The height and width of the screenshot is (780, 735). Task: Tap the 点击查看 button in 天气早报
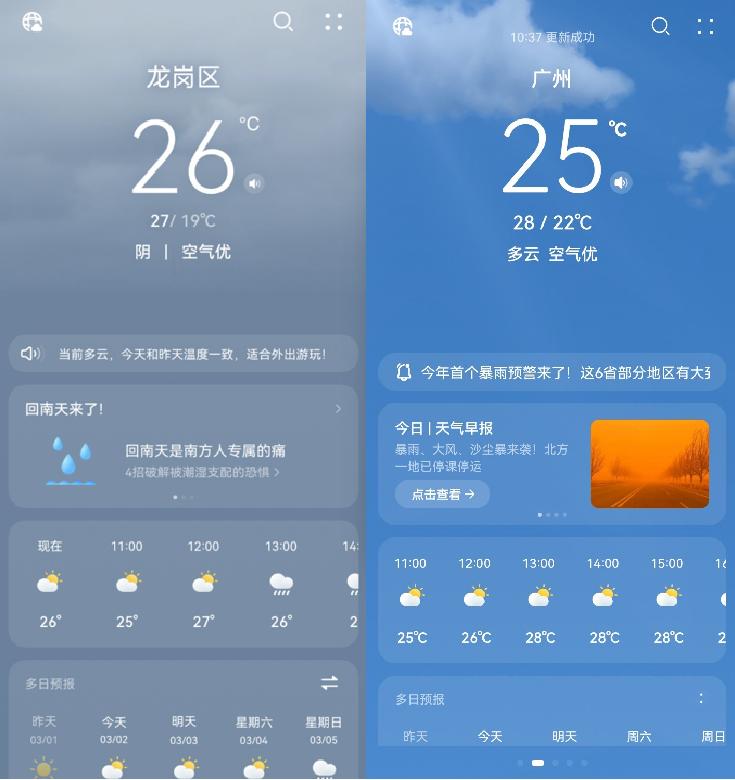click(442, 494)
